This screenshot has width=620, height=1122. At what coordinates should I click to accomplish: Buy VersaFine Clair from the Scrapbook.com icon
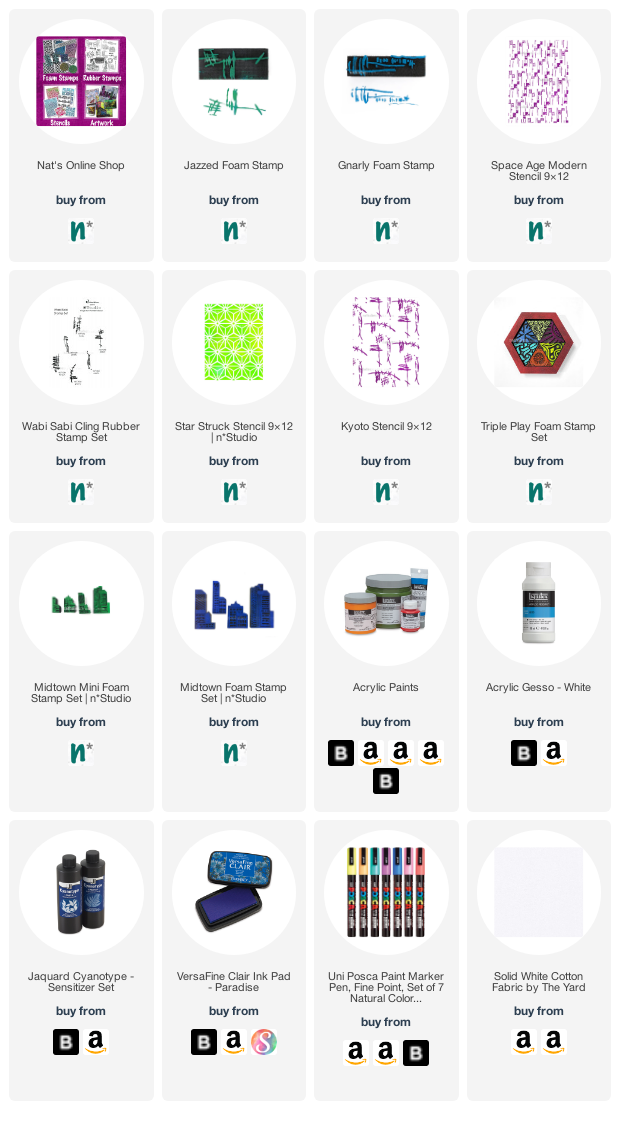coord(264,1042)
